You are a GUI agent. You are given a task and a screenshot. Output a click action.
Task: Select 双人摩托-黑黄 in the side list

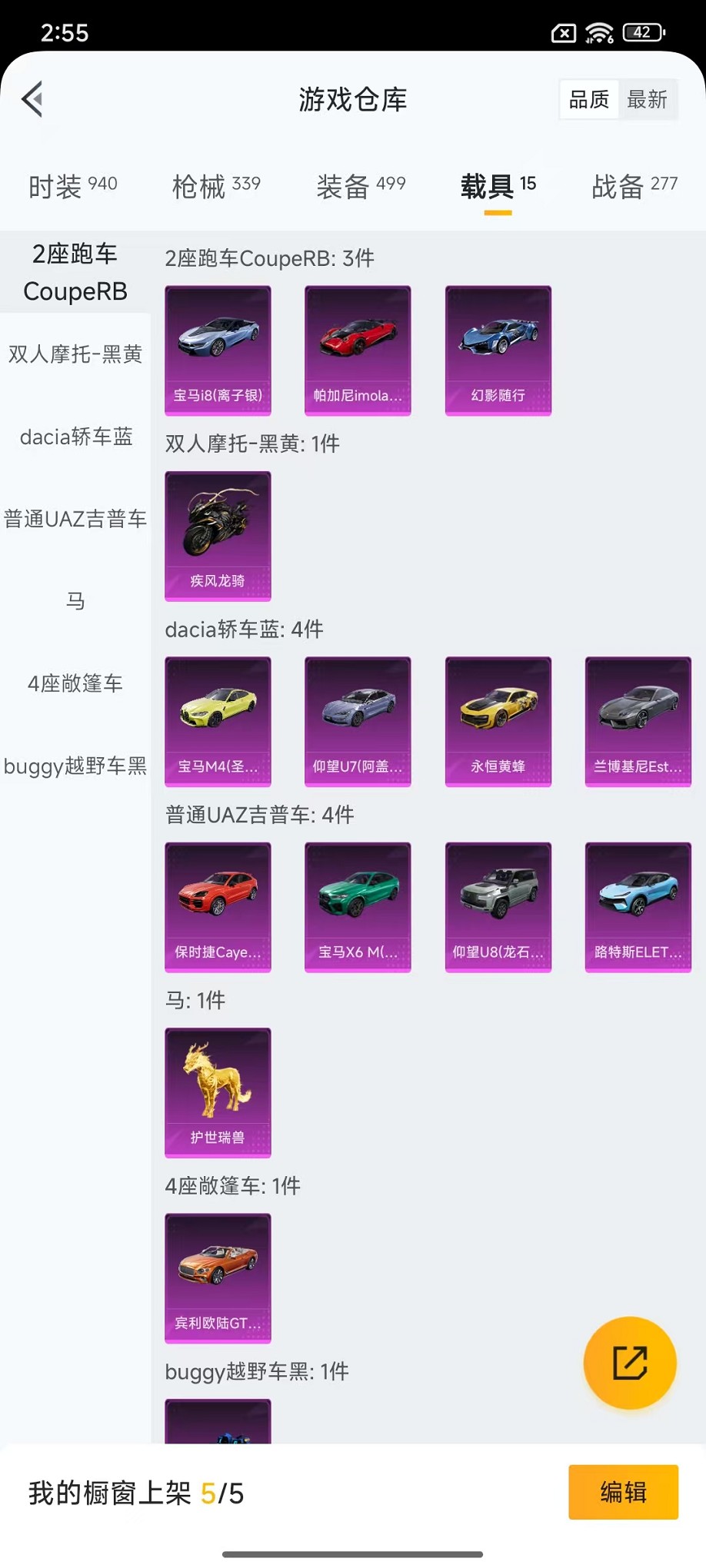(75, 354)
